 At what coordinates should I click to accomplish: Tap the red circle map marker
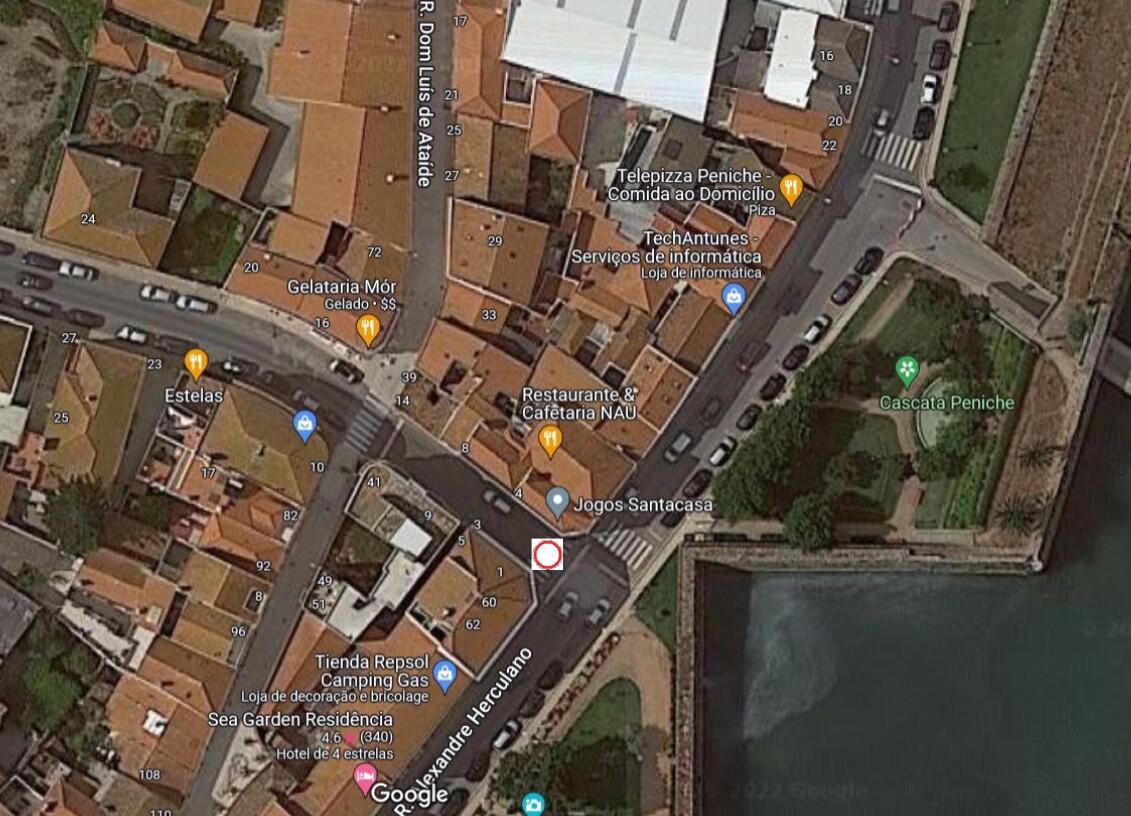click(547, 554)
